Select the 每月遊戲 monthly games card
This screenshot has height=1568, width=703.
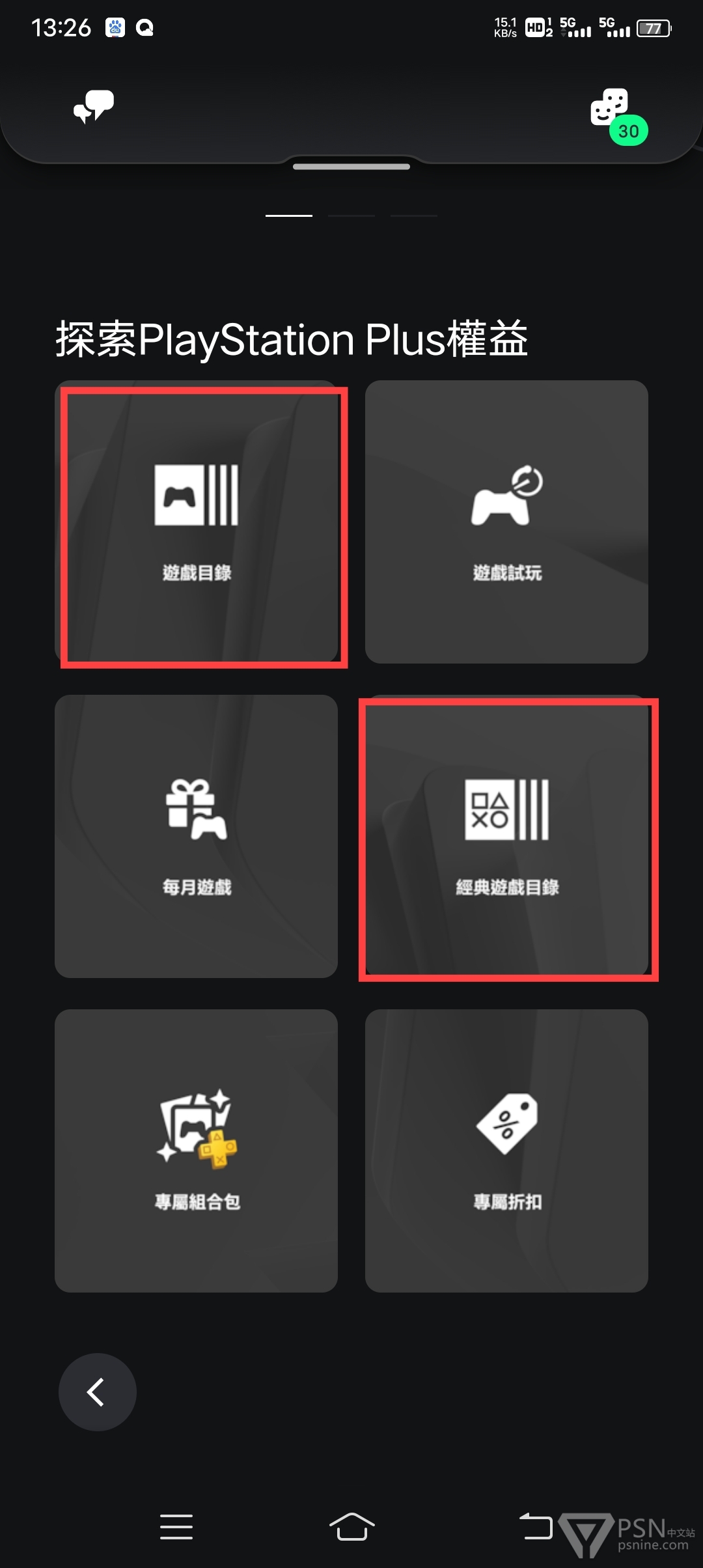click(196, 836)
